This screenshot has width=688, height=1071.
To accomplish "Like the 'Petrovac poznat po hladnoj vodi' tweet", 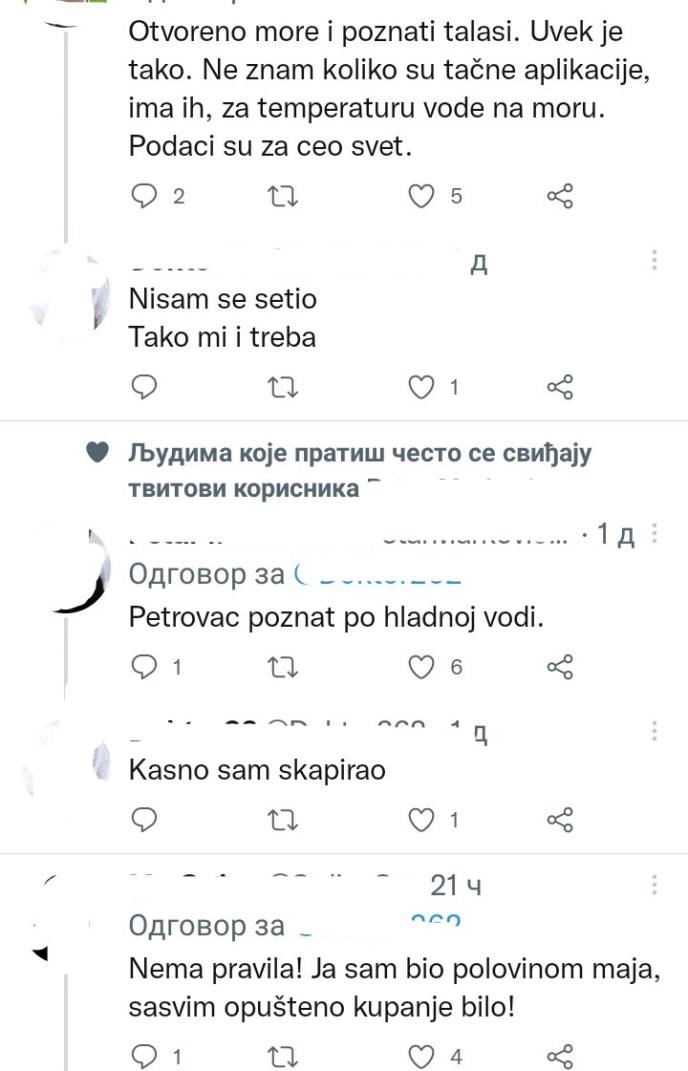I will point(423,667).
